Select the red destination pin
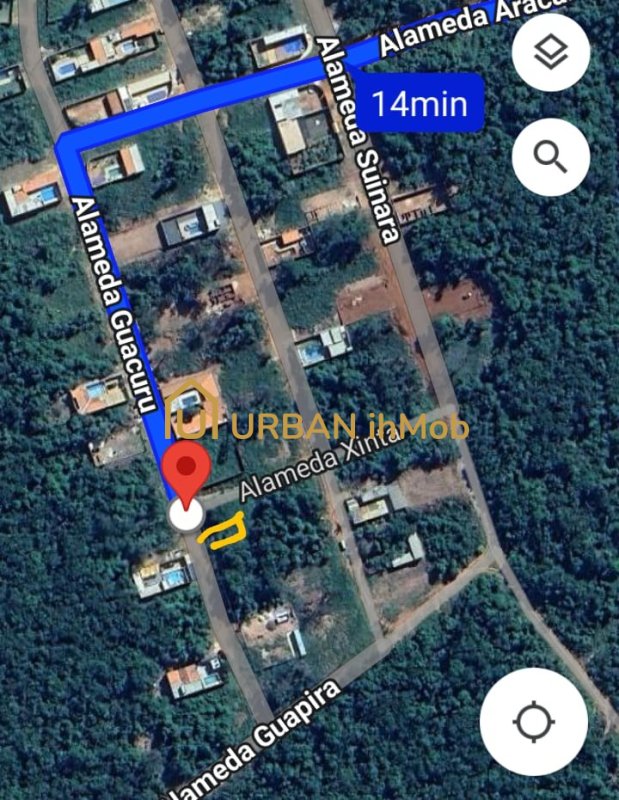 pyautogui.click(x=186, y=474)
